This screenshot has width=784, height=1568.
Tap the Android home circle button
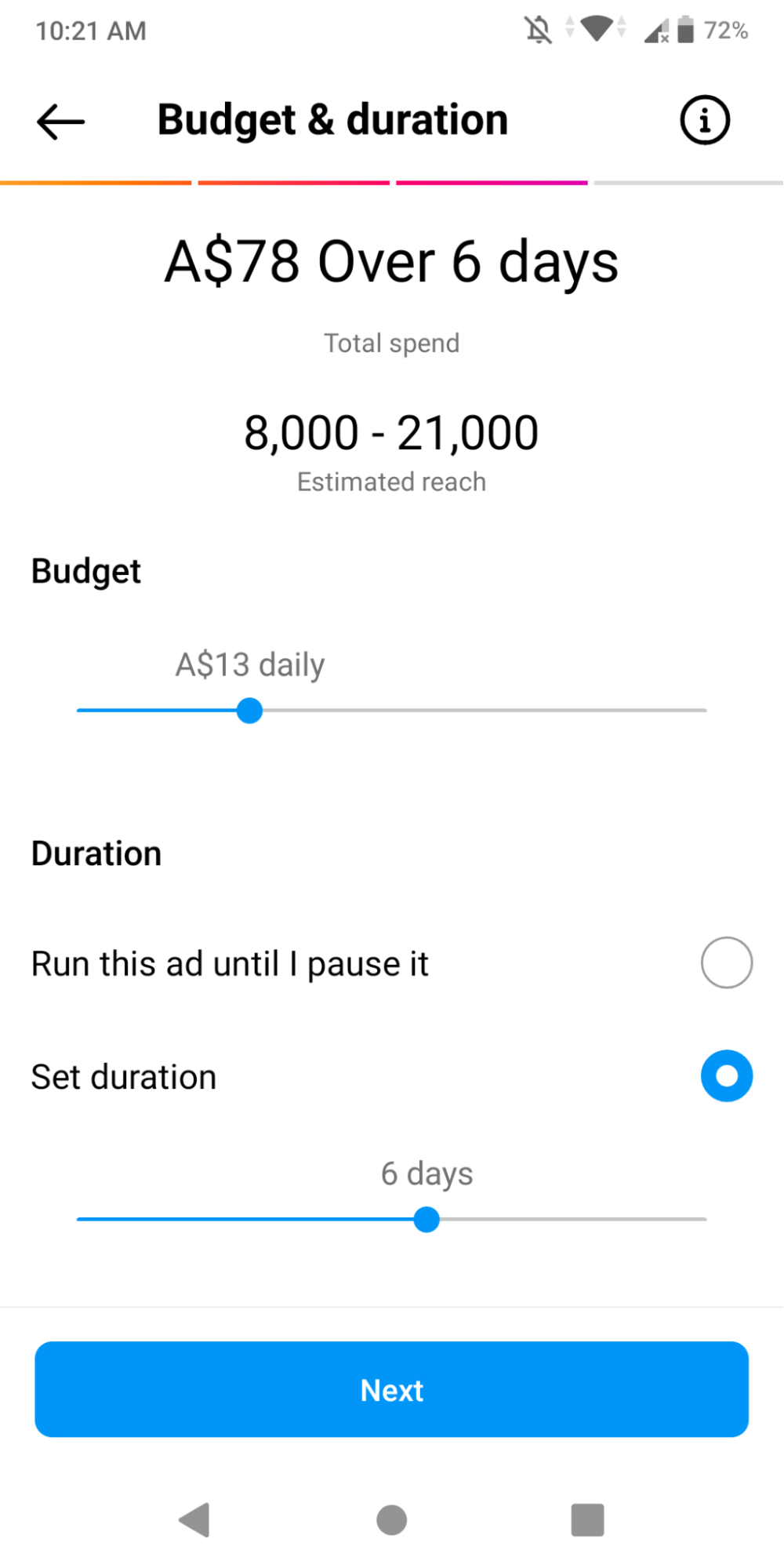click(x=391, y=1520)
